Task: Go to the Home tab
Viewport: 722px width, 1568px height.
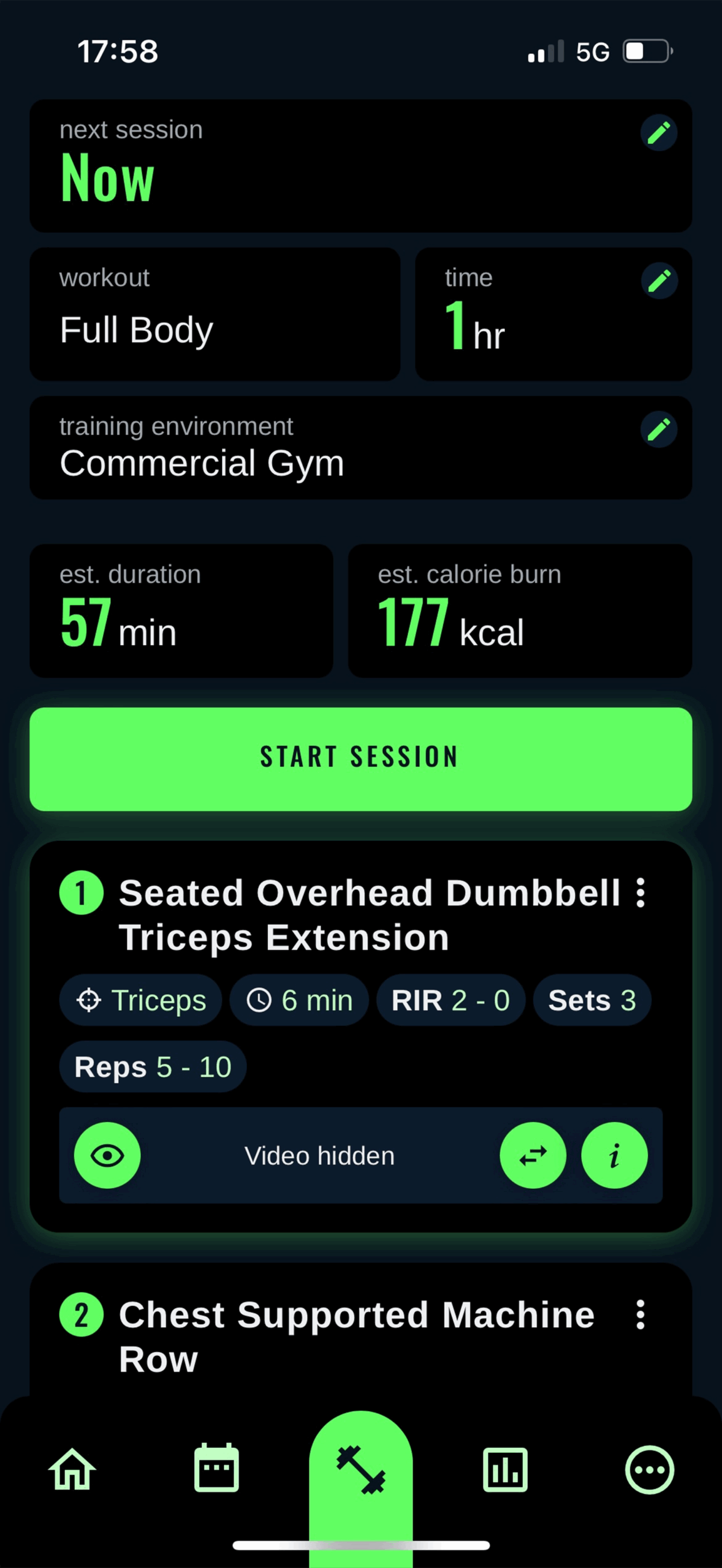Action: (x=72, y=1469)
